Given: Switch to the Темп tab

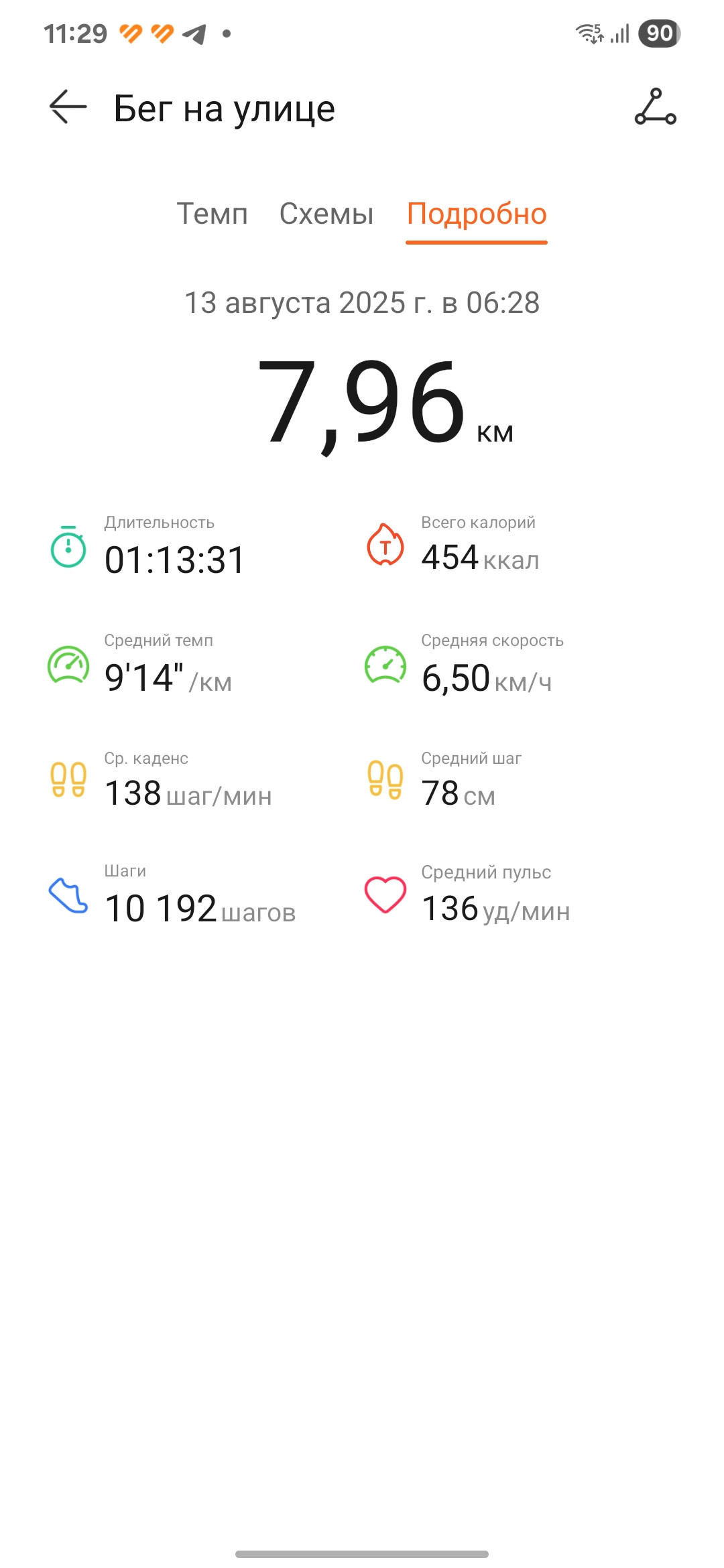Looking at the screenshot, I should 212,214.
